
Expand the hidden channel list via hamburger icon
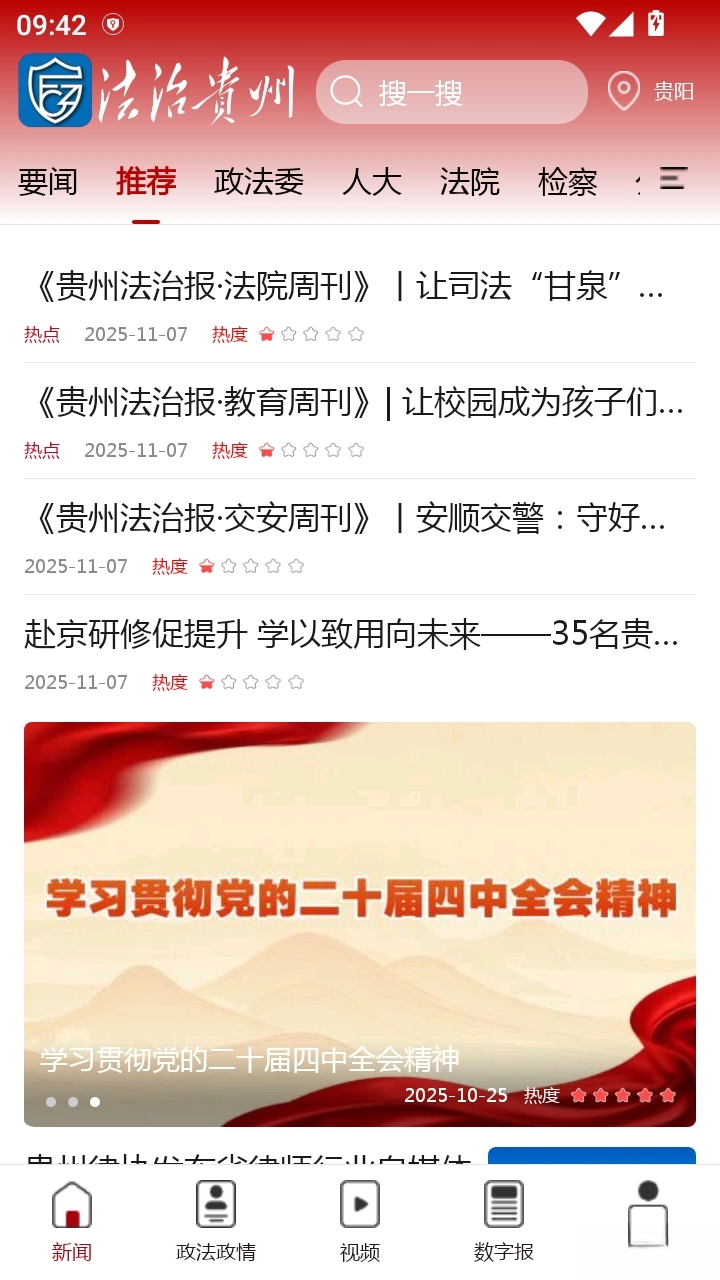(x=671, y=177)
